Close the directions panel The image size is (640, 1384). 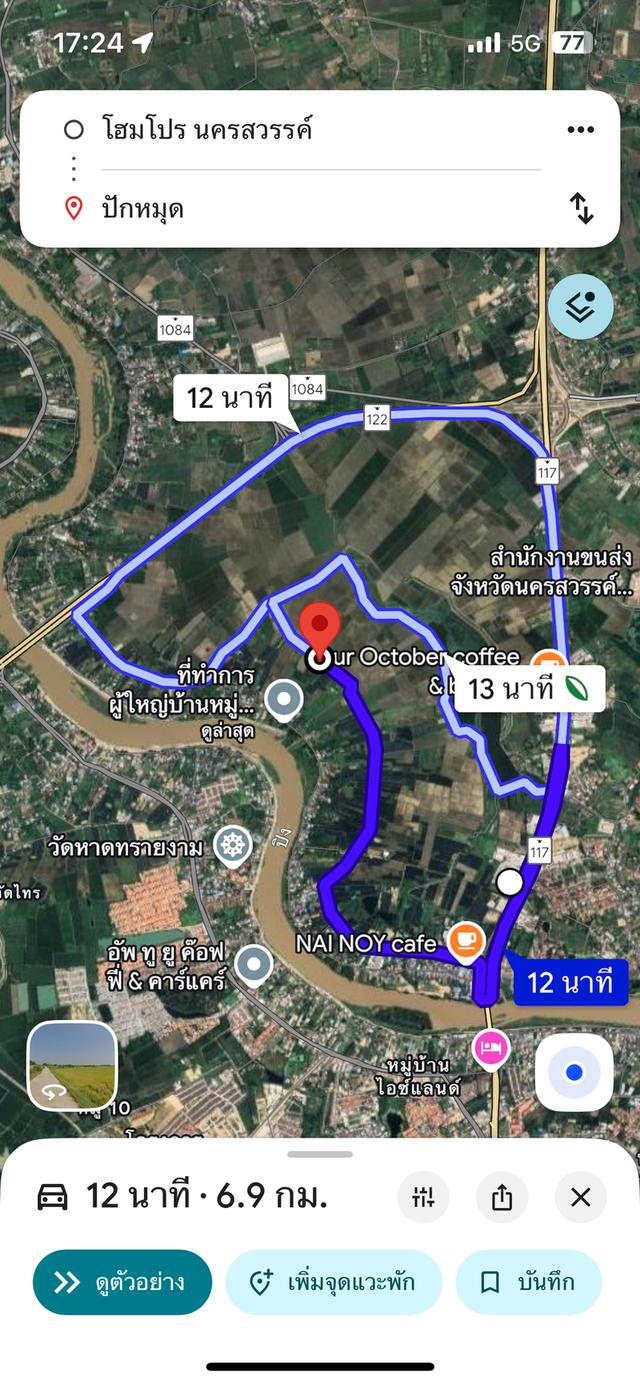[x=581, y=1197]
